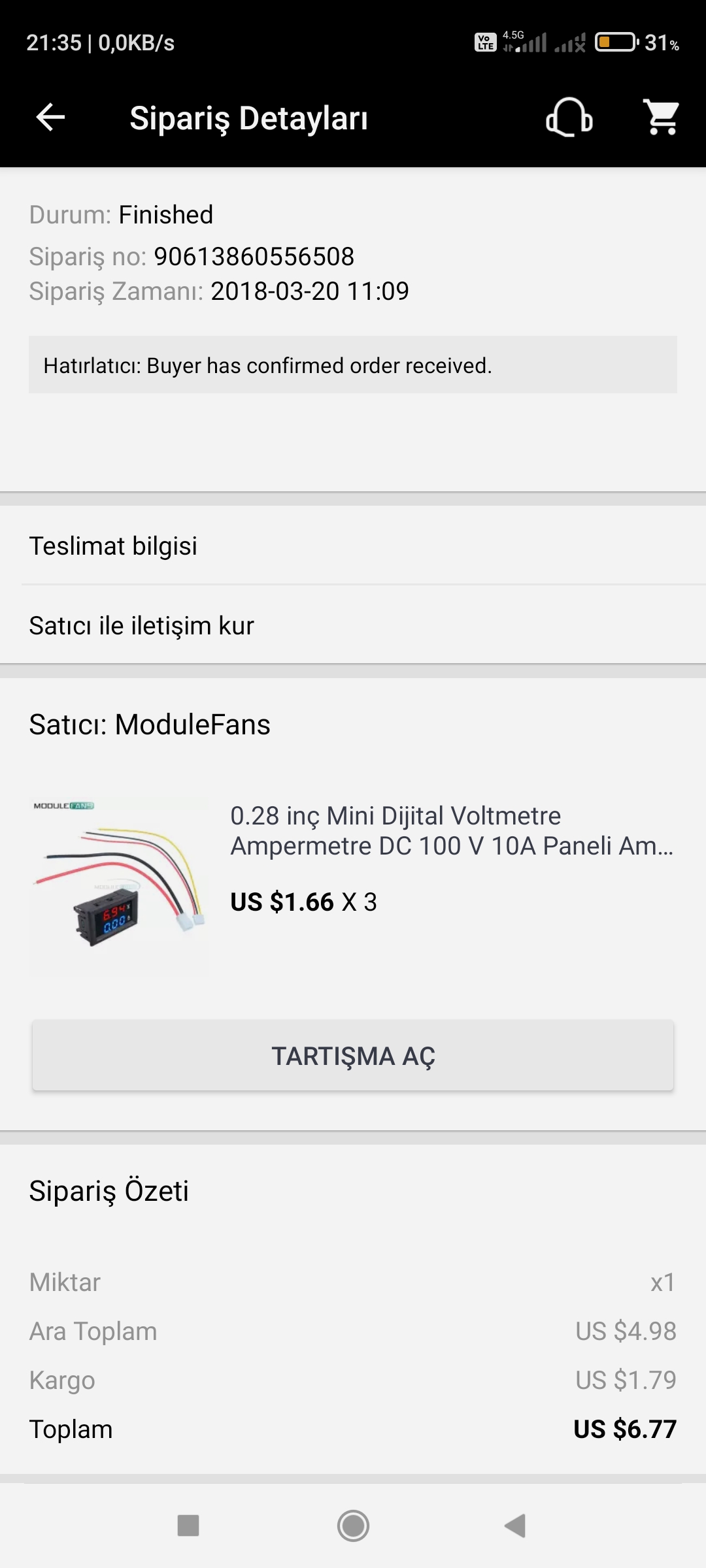Open the shopping cart
This screenshot has height=1568, width=706.
(662, 118)
